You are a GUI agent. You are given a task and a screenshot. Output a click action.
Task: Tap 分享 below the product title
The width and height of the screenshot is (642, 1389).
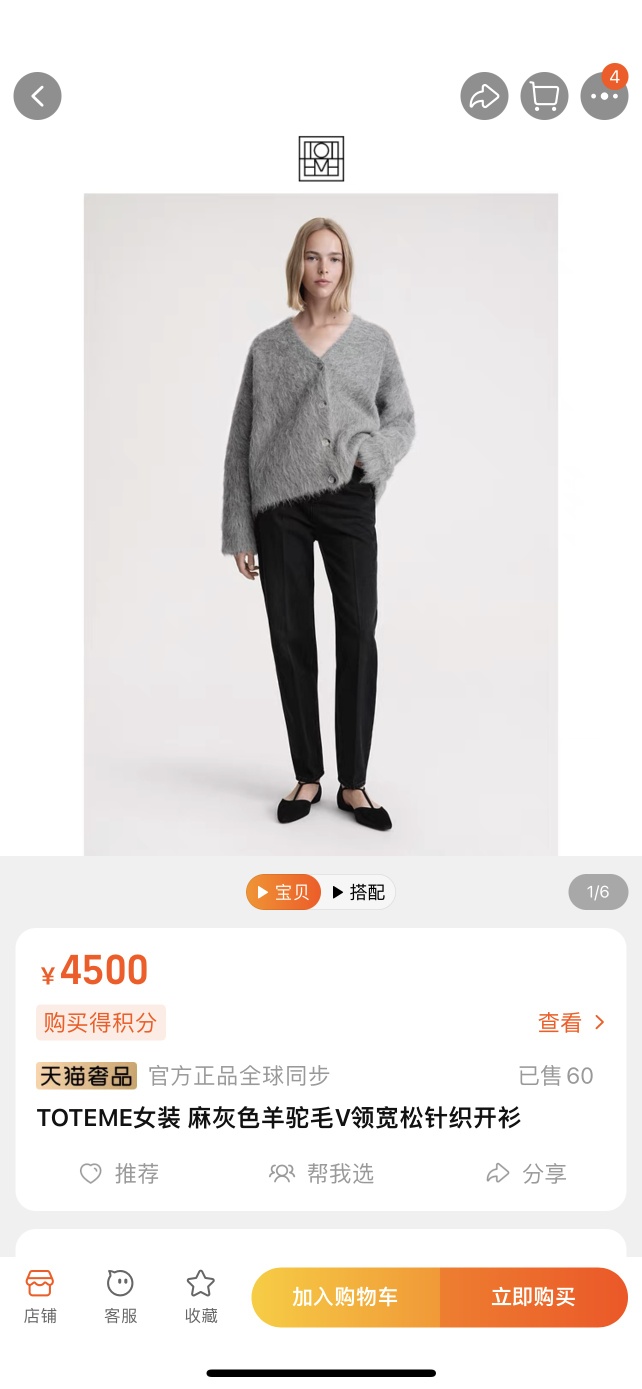tap(526, 1173)
